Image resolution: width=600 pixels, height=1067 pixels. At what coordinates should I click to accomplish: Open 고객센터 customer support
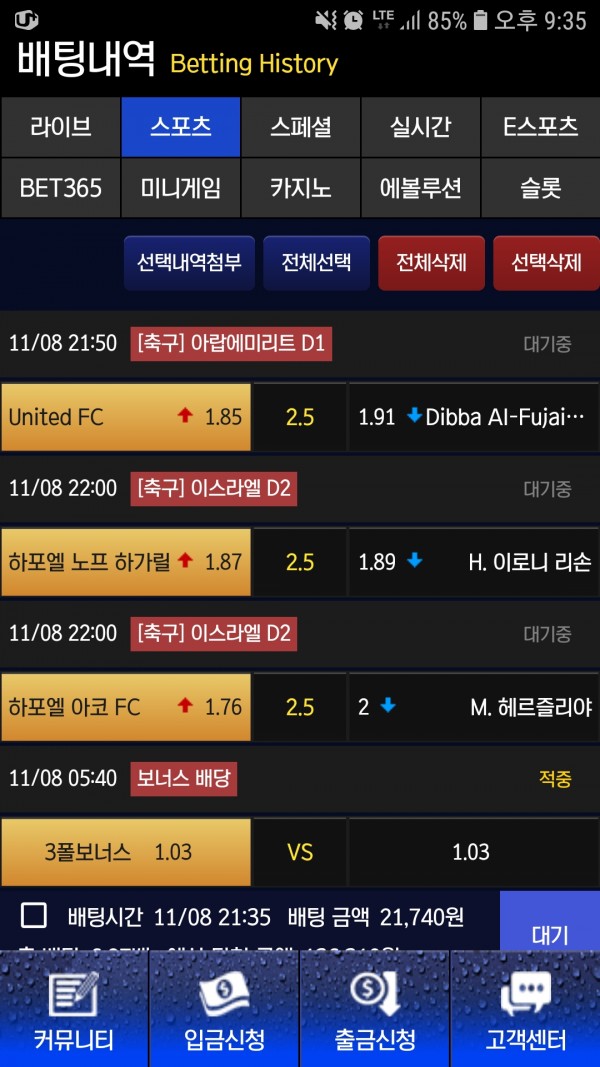[x=525, y=1010]
